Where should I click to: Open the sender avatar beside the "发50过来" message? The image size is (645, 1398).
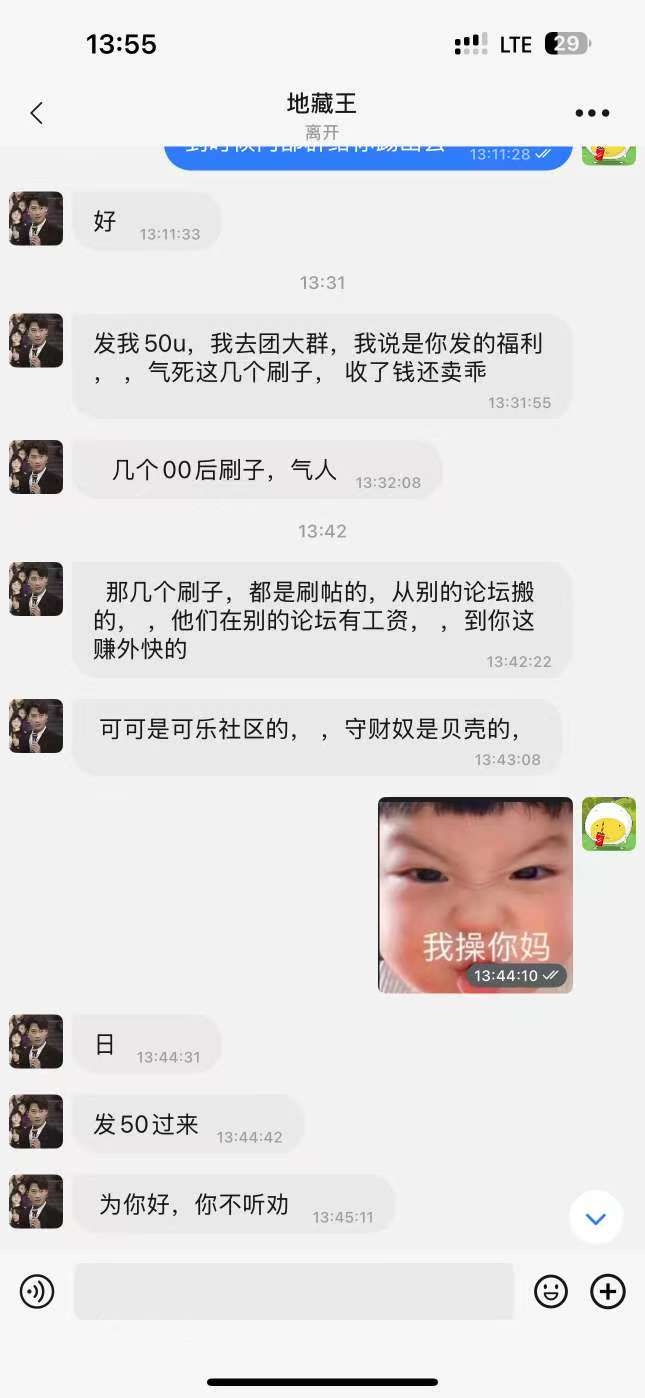tap(36, 1122)
